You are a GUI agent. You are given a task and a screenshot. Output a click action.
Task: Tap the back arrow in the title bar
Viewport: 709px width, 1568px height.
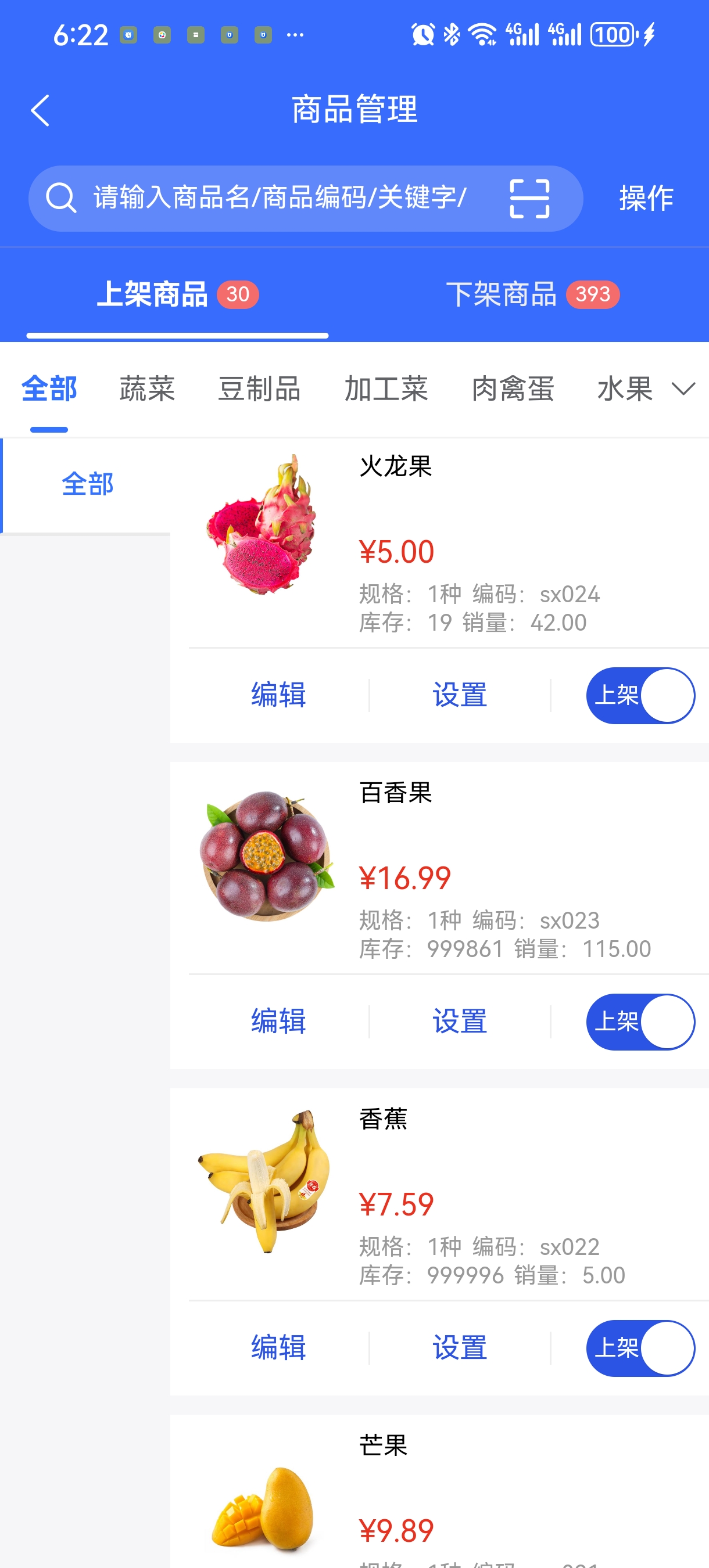pos(39,110)
